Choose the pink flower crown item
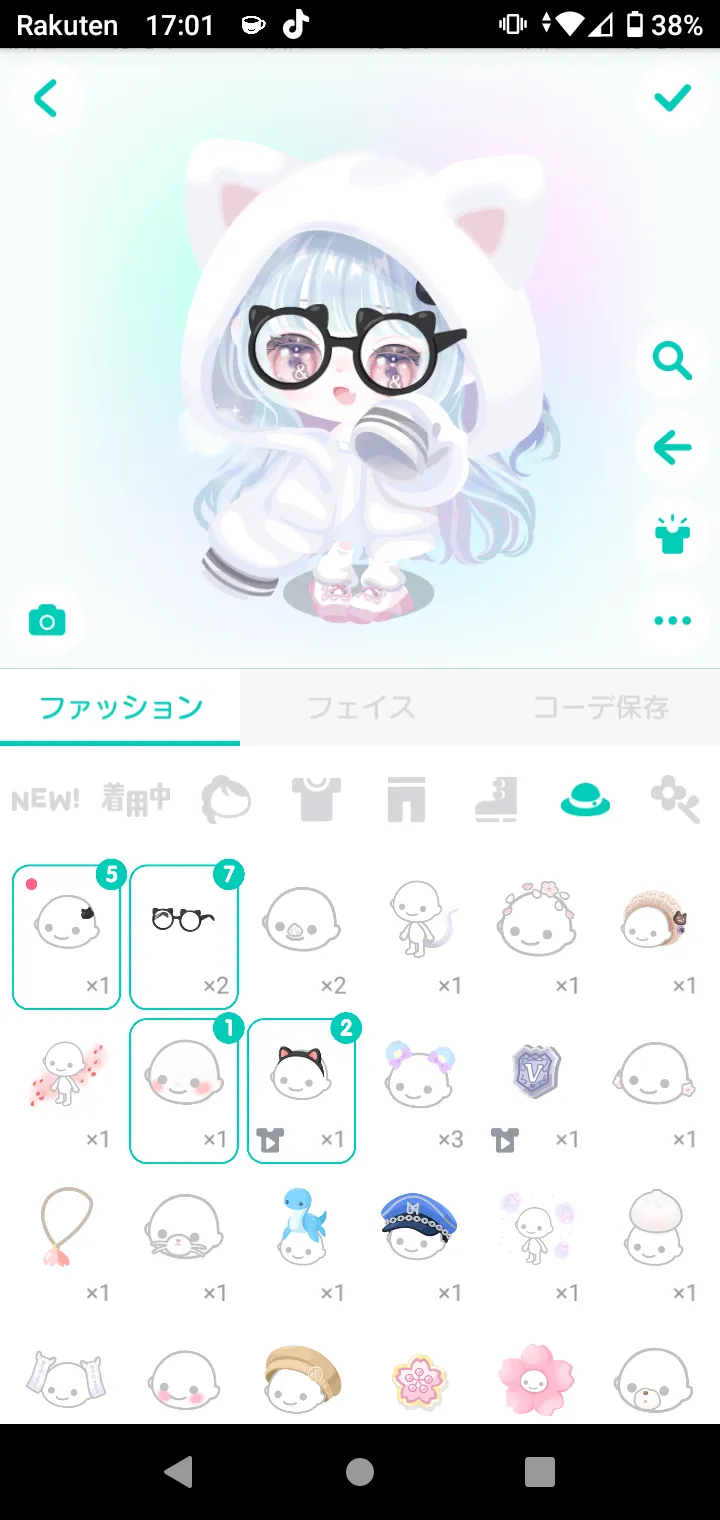Screen dimensions: 720x1520 coord(536,918)
